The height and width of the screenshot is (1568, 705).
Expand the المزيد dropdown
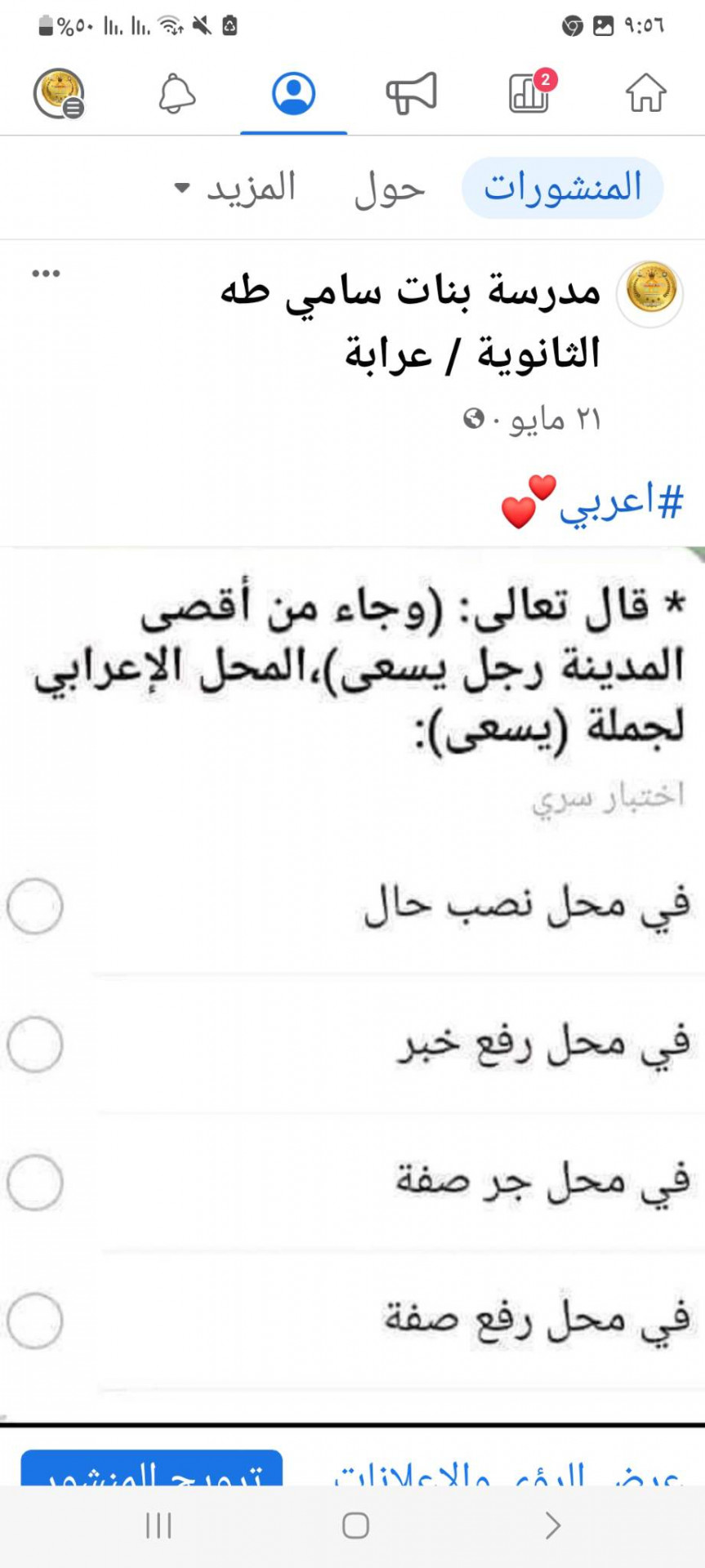[x=235, y=188]
